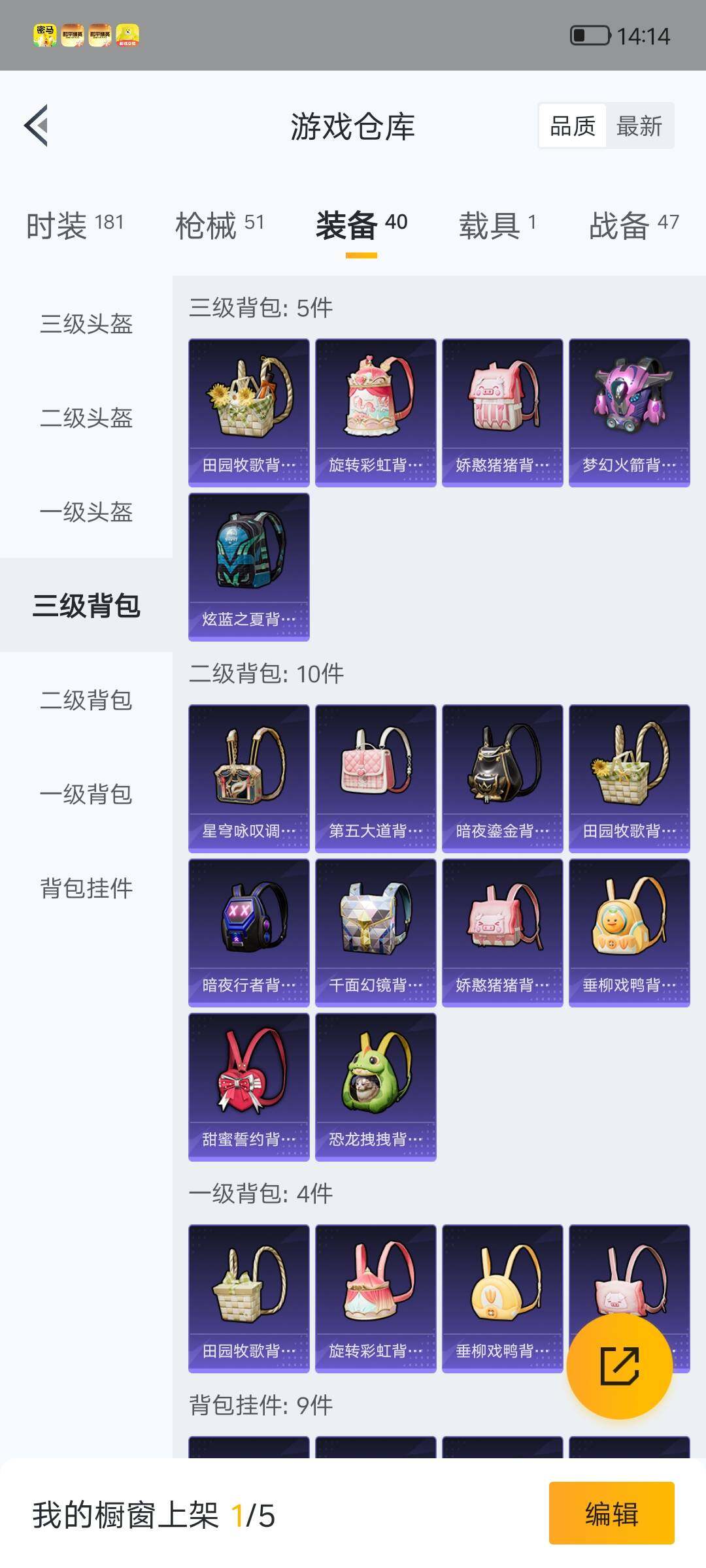
Task: Toggle sorting to 最新 mode
Action: [x=637, y=125]
